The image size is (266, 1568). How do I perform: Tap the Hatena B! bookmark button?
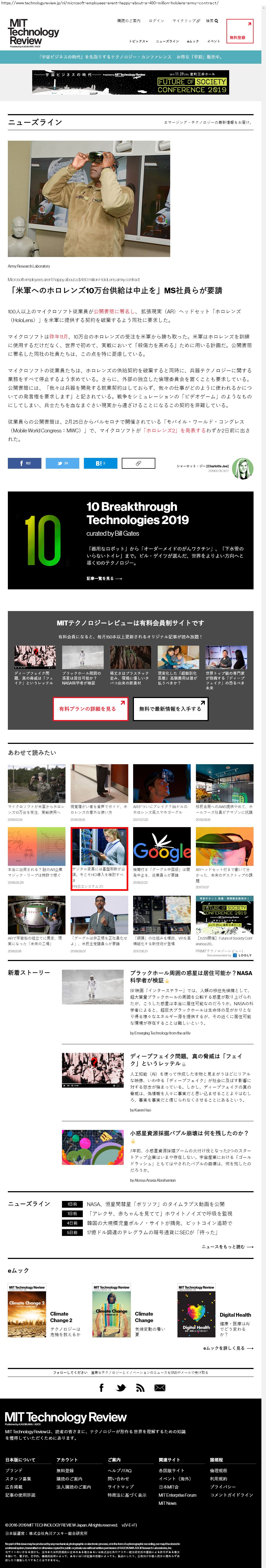click(100, 463)
